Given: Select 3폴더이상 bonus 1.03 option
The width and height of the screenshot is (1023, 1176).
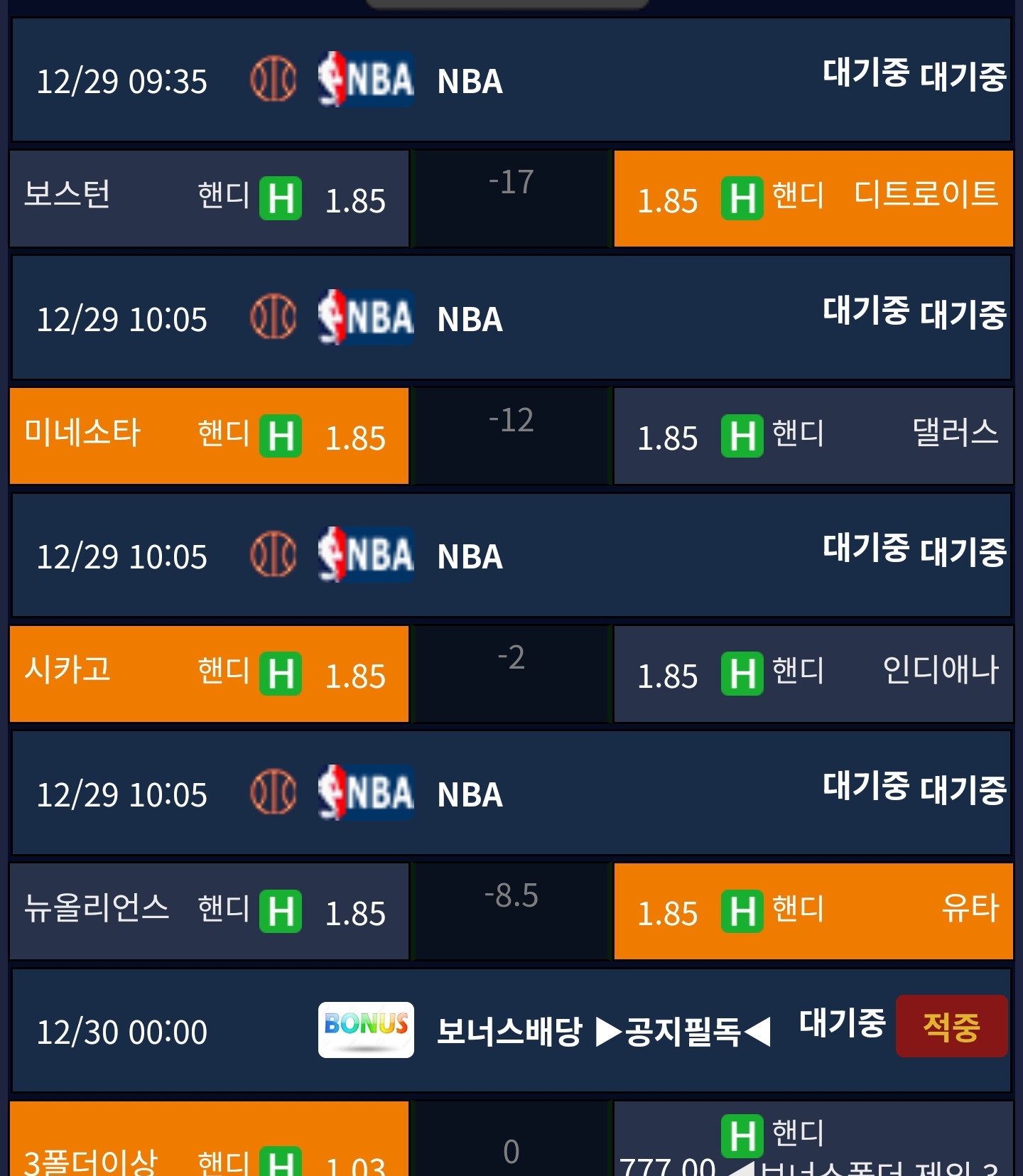Looking at the screenshot, I should 209,1138.
